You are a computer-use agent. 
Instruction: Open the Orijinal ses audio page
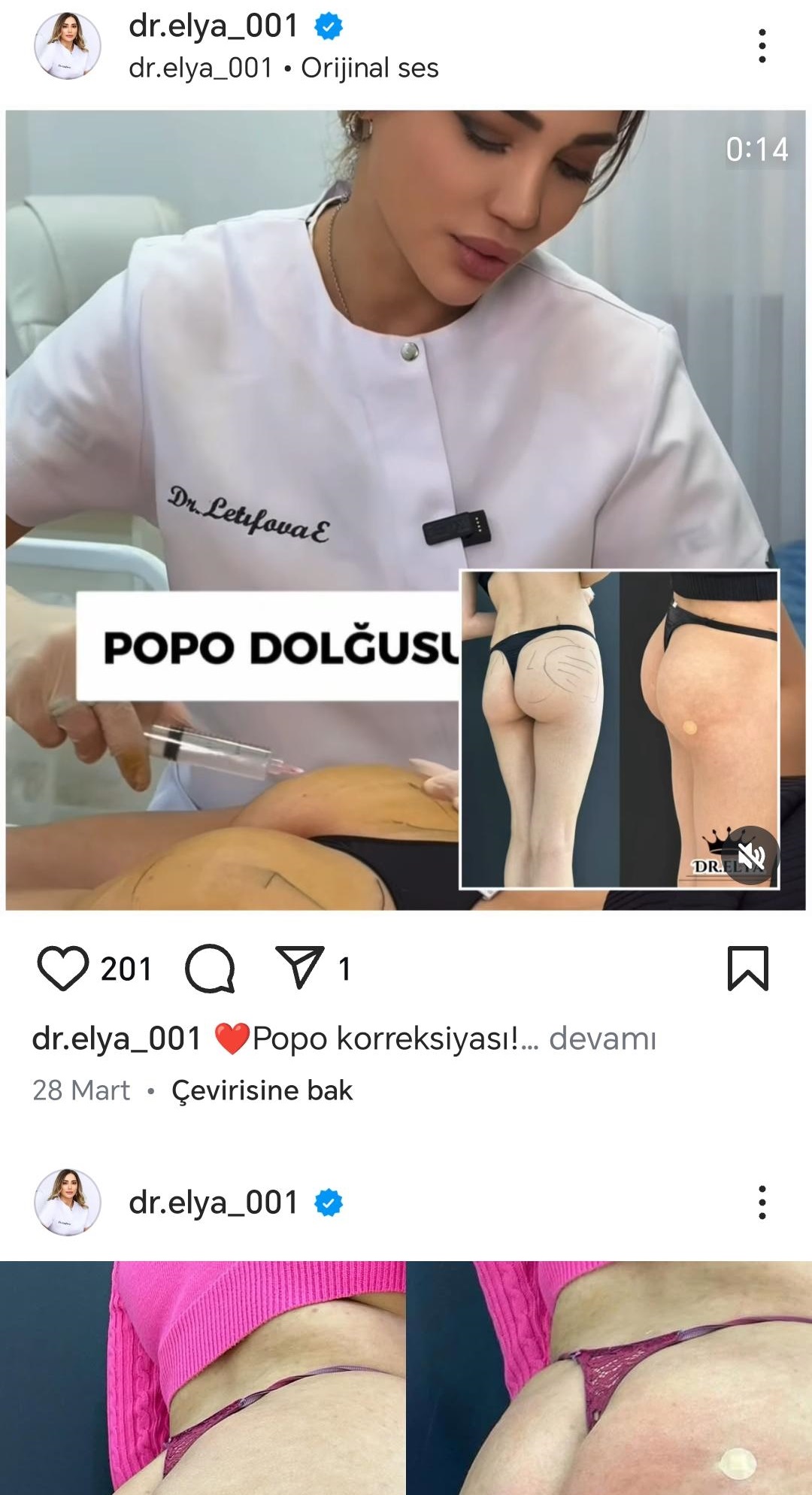[x=369, y=68]
